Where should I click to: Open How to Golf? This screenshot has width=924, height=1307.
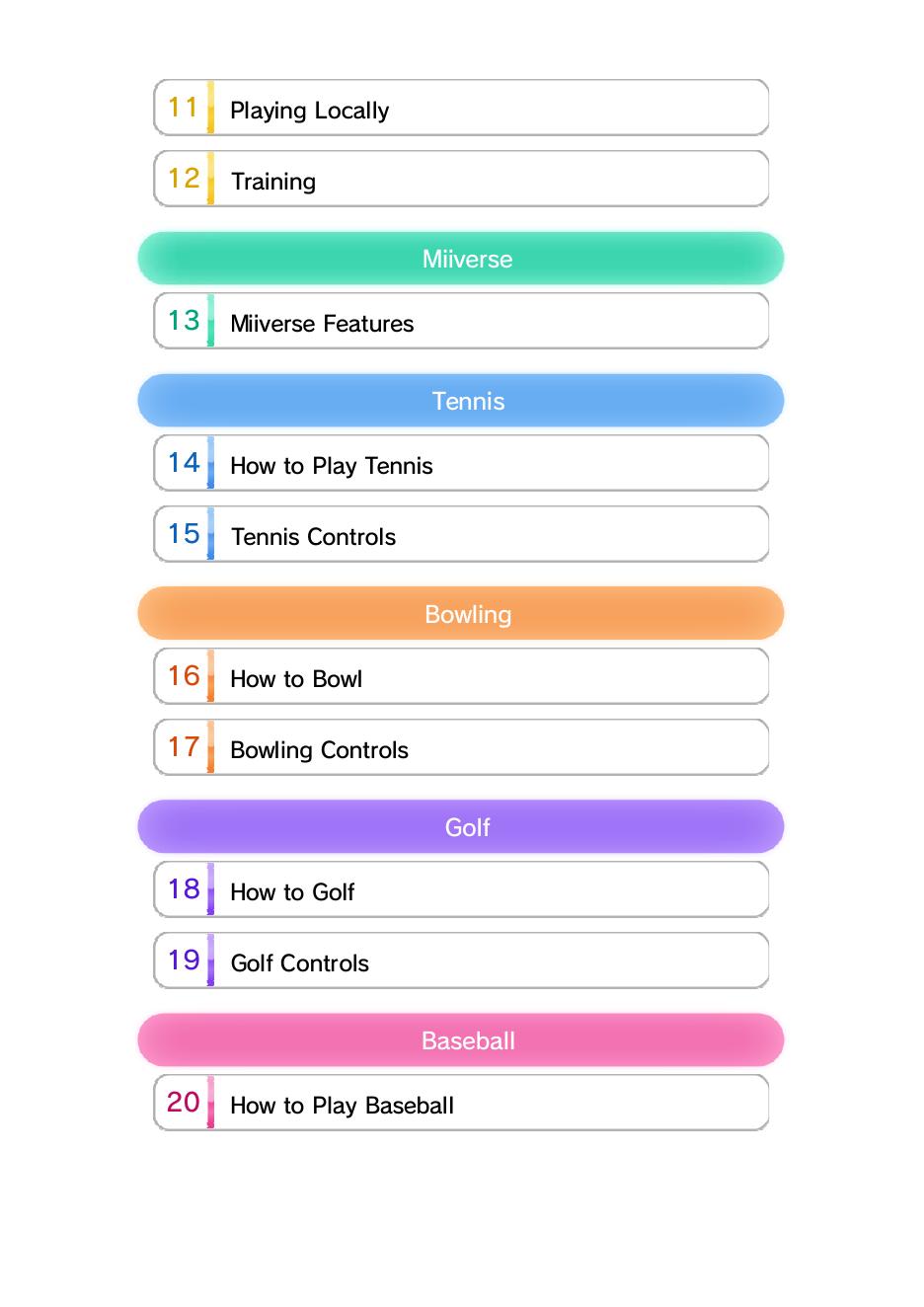coord(461,889)
